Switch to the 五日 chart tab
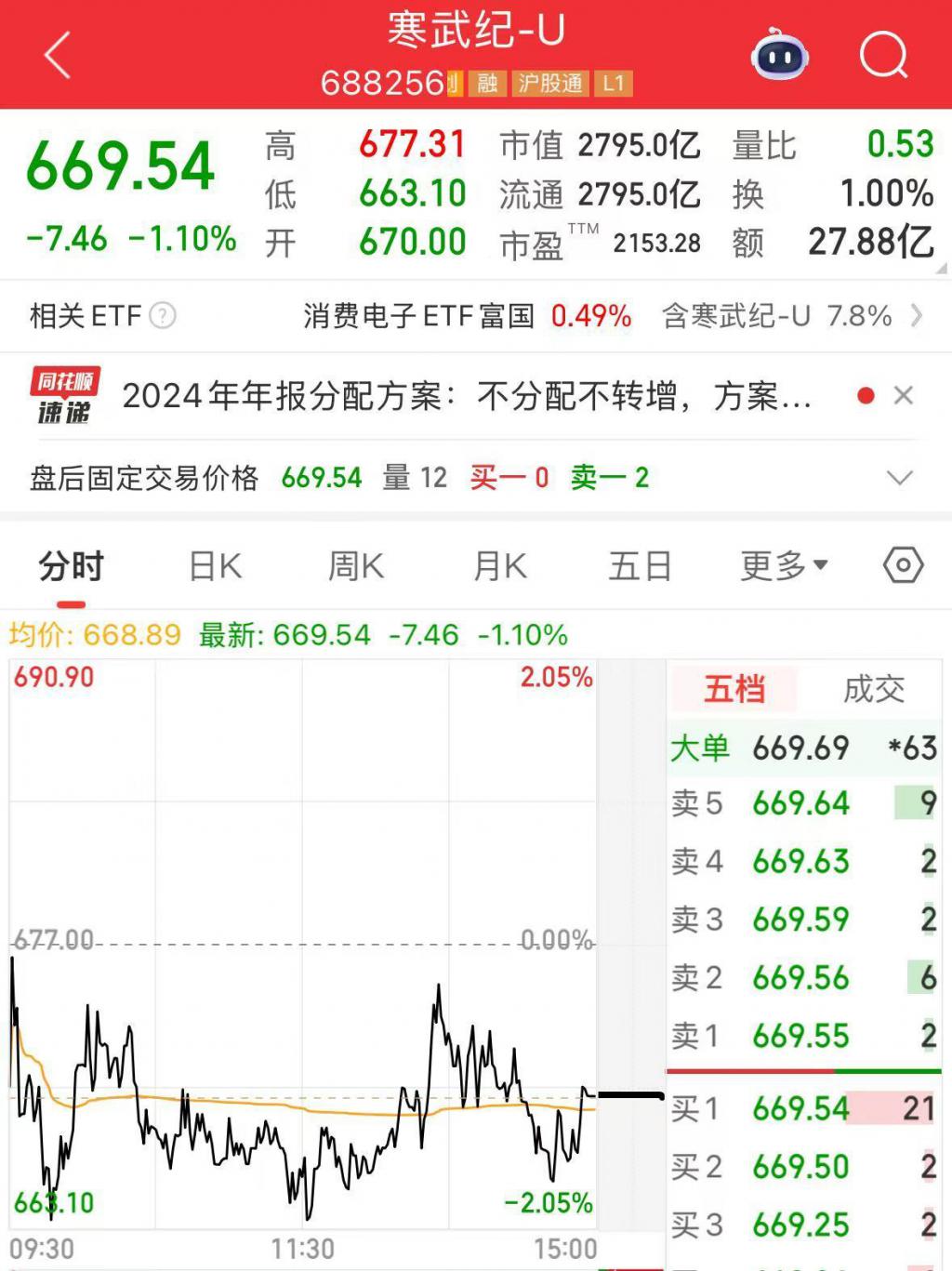 tap(641, 566)
